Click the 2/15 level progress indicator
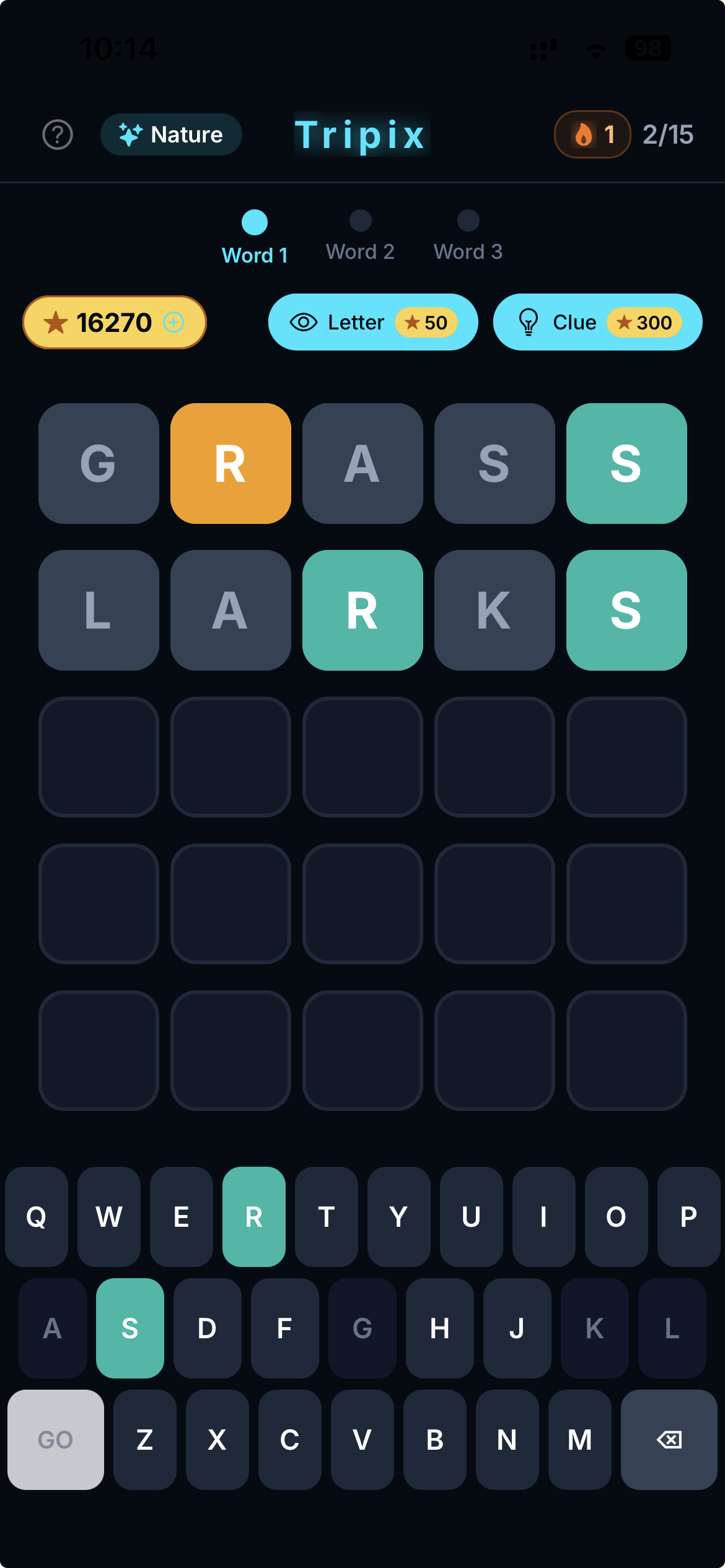Image resolution: width=725 pixels, height=1568 pixels. click(x=668, y=134)
